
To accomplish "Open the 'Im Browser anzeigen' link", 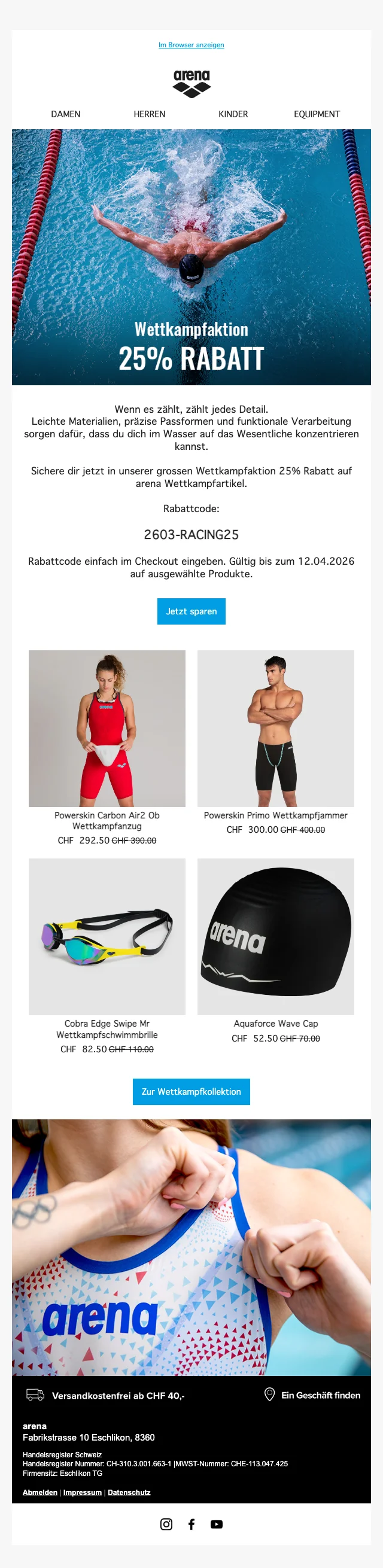I will click(191, 45).
